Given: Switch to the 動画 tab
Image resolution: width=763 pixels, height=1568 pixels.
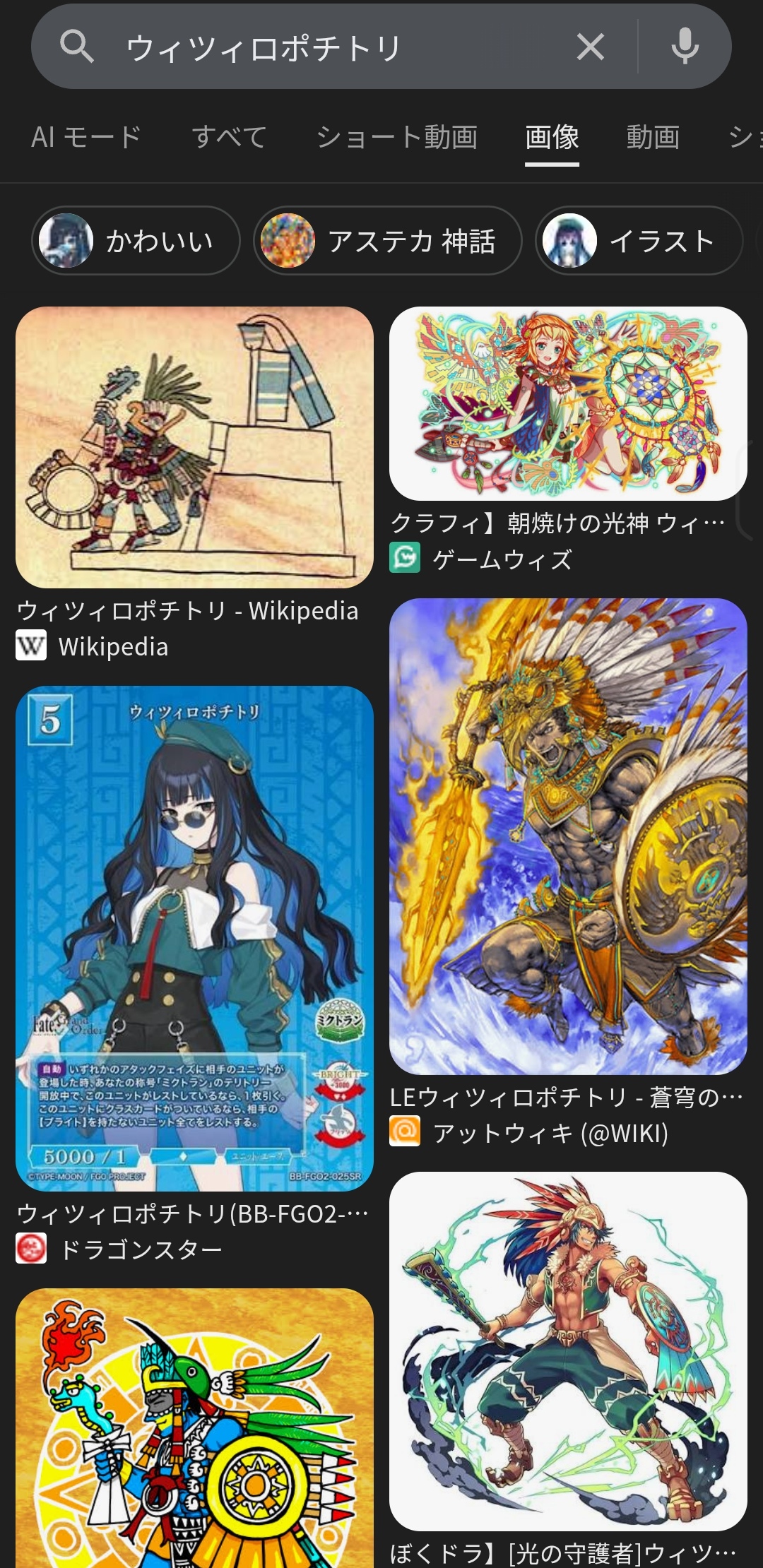Looking at the screenshot, I should pos(653,137).
